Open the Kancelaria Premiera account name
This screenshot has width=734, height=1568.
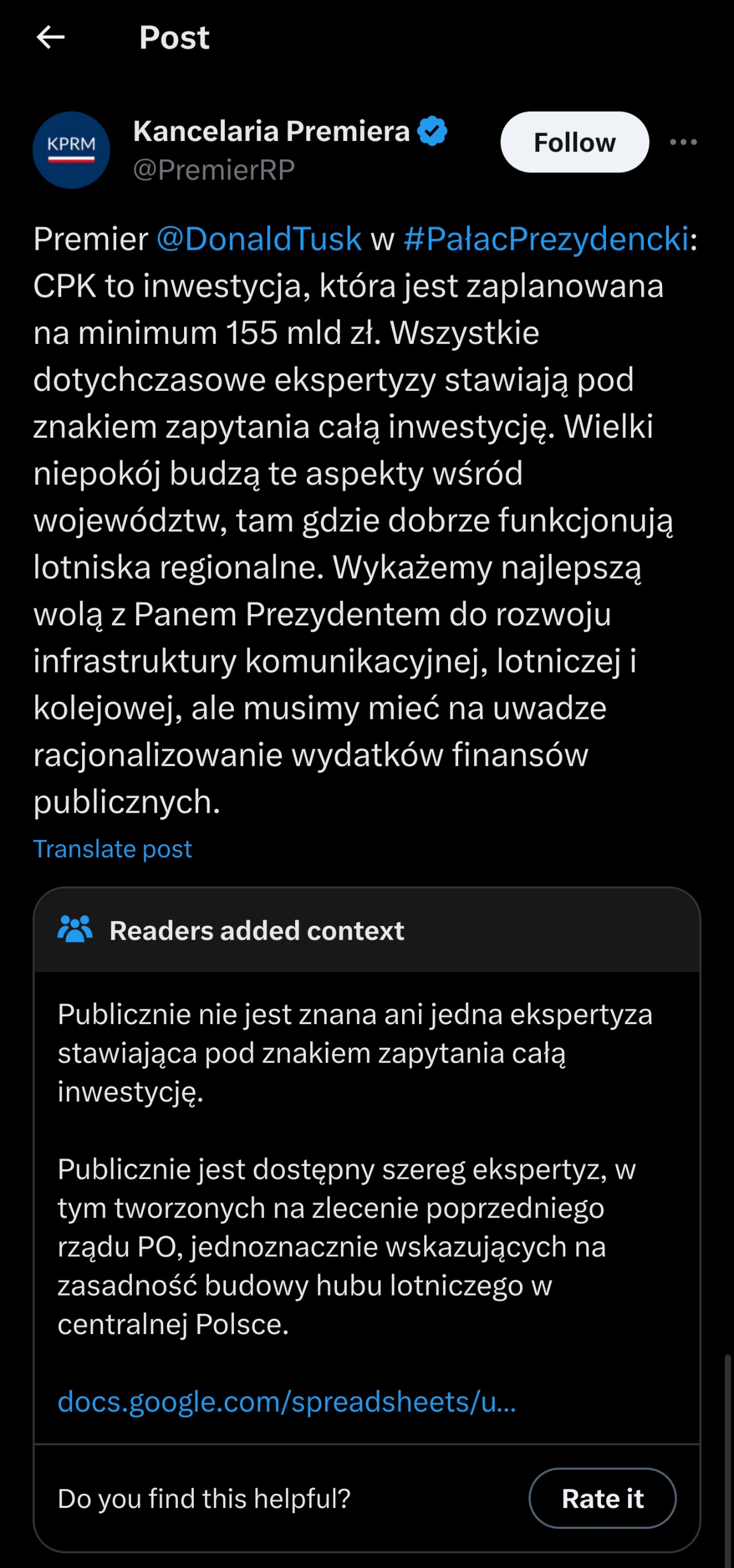(x=271, y=131)
